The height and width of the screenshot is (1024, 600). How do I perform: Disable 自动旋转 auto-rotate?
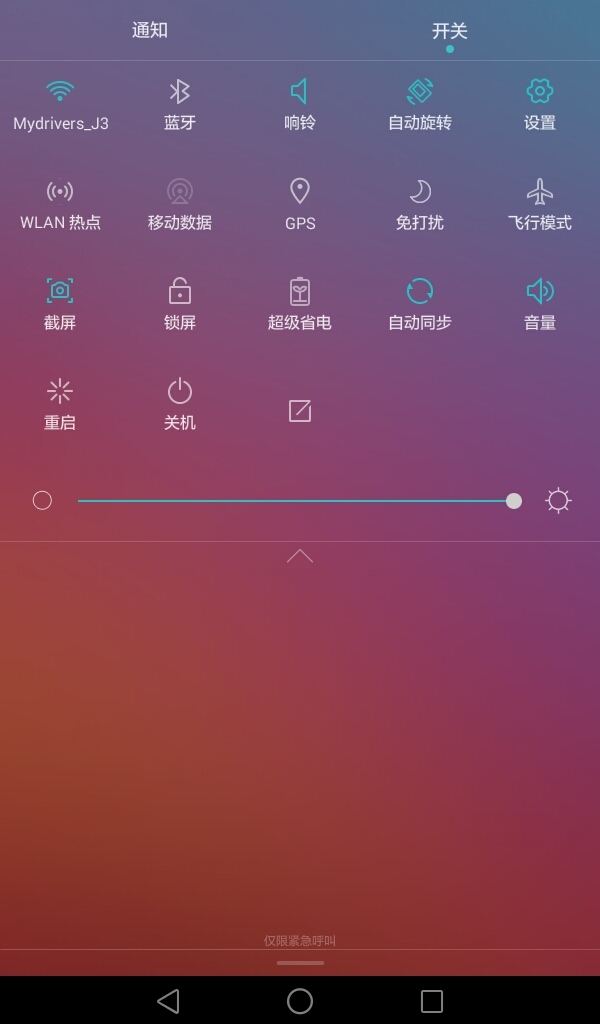pyautogui.click(x=420, y=92)
